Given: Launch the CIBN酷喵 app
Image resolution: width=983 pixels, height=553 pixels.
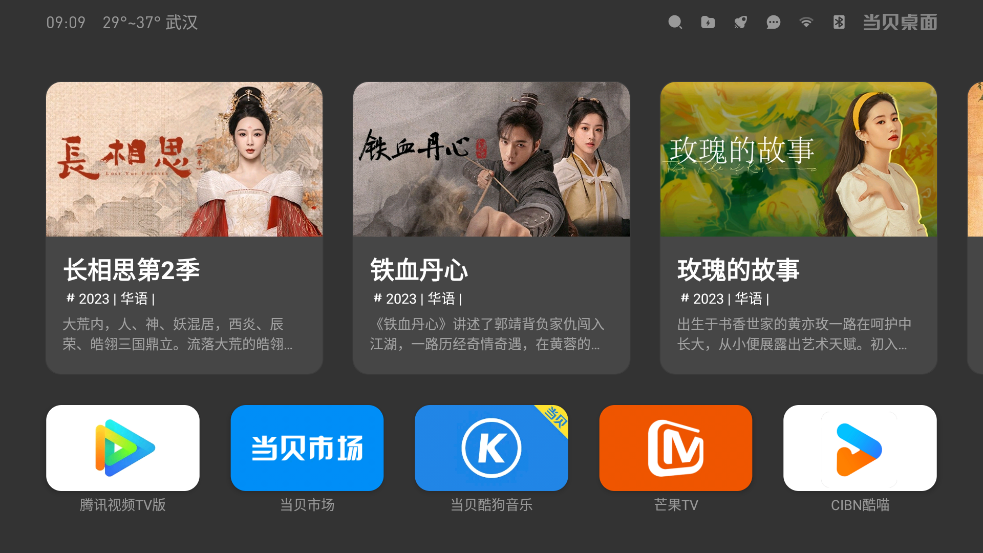Looking at the screenshot, I should click(860, 448).
